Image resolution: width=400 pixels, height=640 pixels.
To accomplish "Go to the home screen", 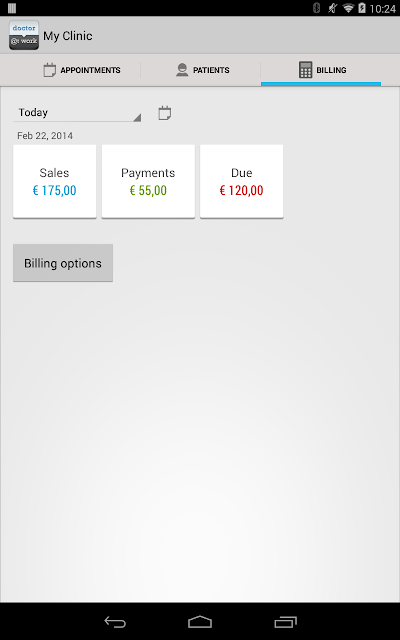I will click(200, 622).
